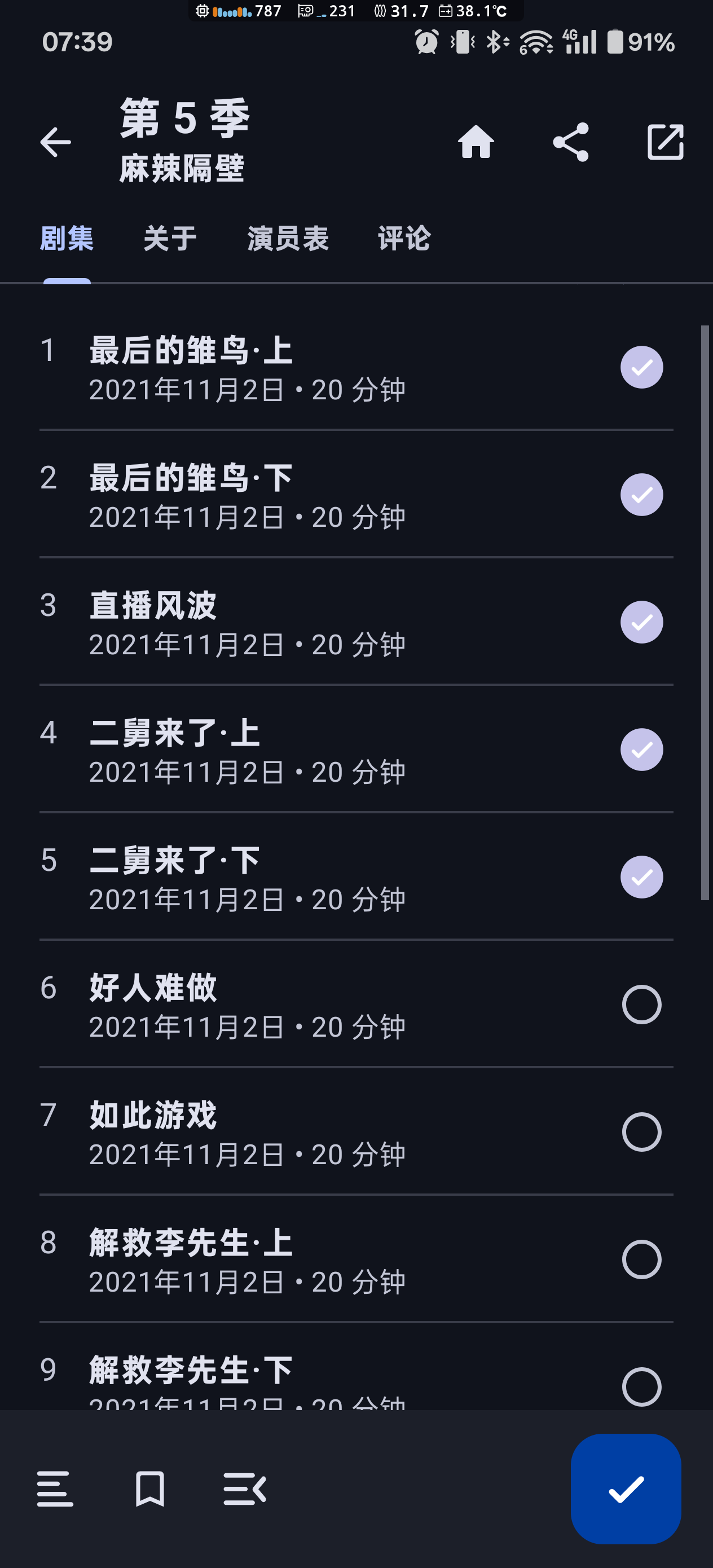713x1568 pixels.
Task: Select the 剧集 tab
Action: [x=67, y=238]
